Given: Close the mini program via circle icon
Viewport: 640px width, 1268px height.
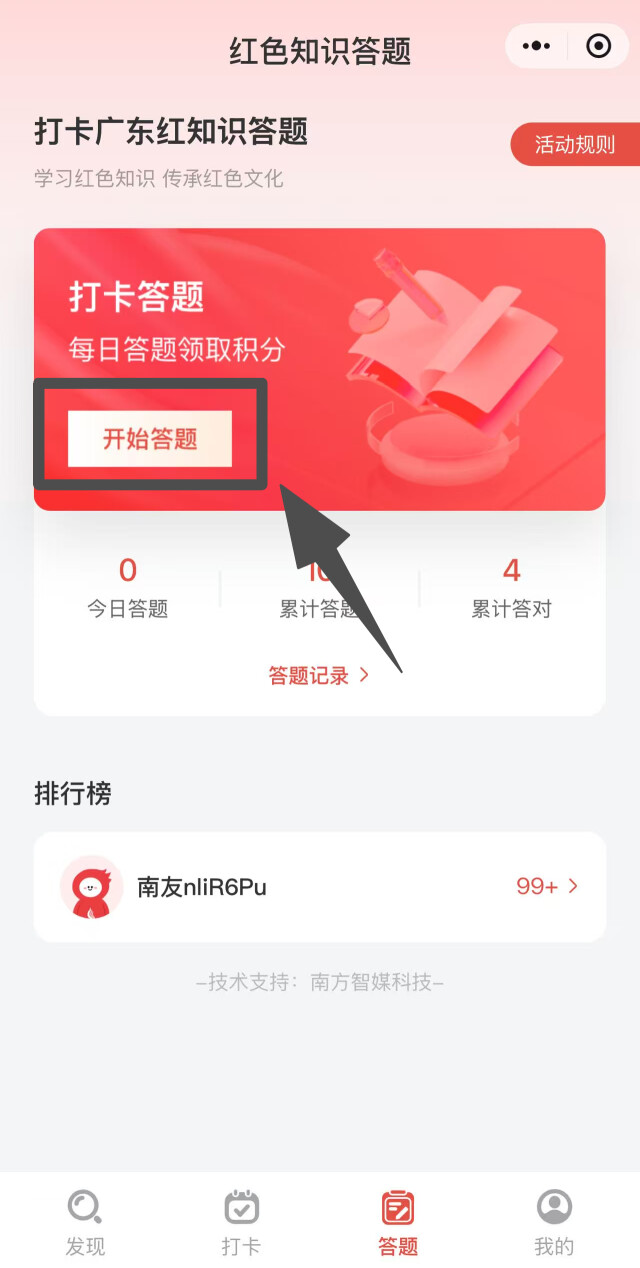Looking at the screenshot, I should click(x=598, y=46).
